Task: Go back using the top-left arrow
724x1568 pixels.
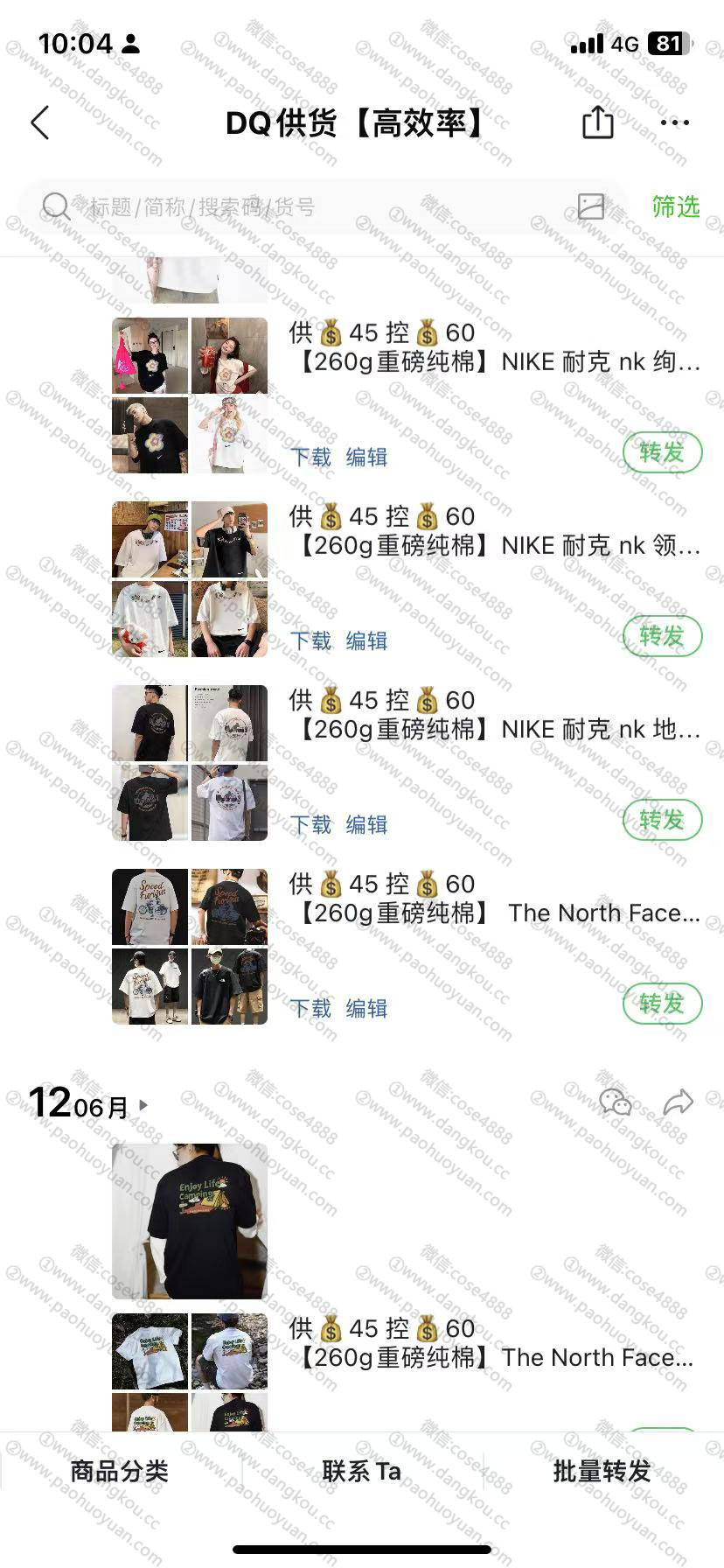Action: tap(40, 123)
